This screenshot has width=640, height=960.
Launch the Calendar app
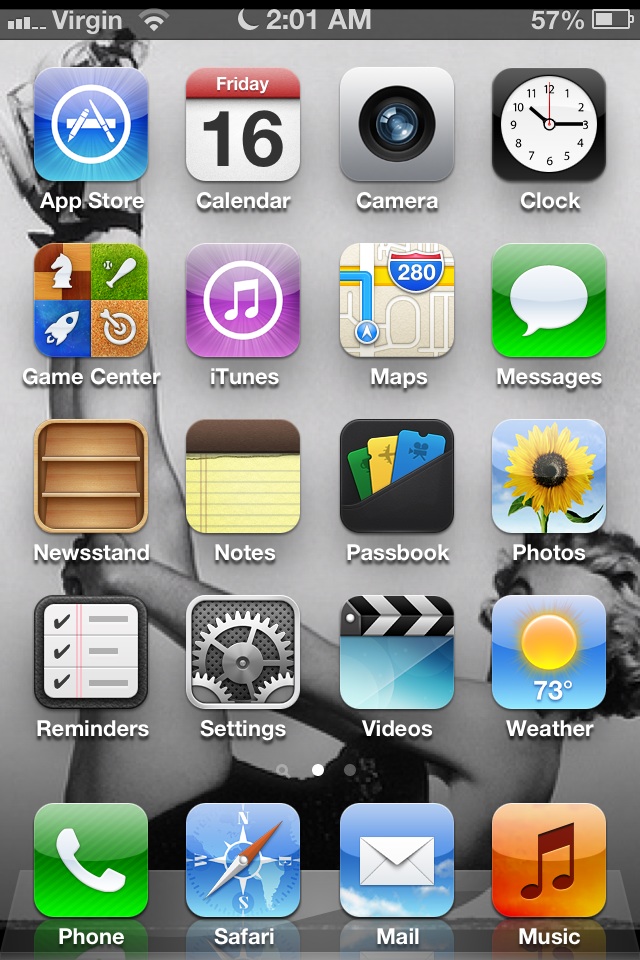coord(243,125)
